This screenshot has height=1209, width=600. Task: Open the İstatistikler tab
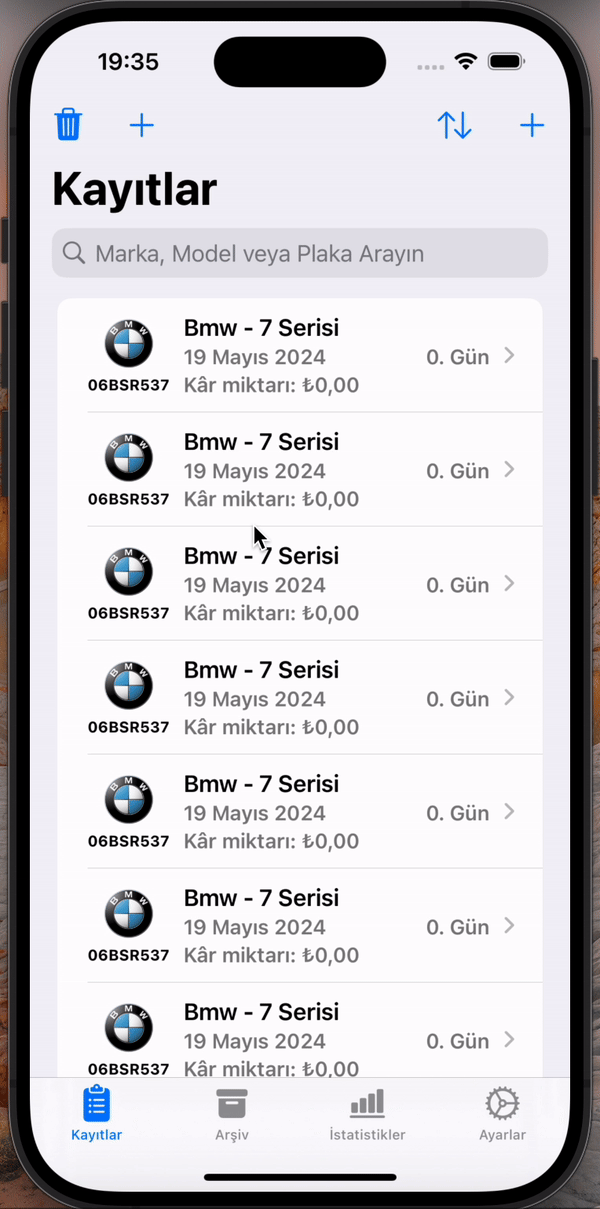tap(367, 1114)
